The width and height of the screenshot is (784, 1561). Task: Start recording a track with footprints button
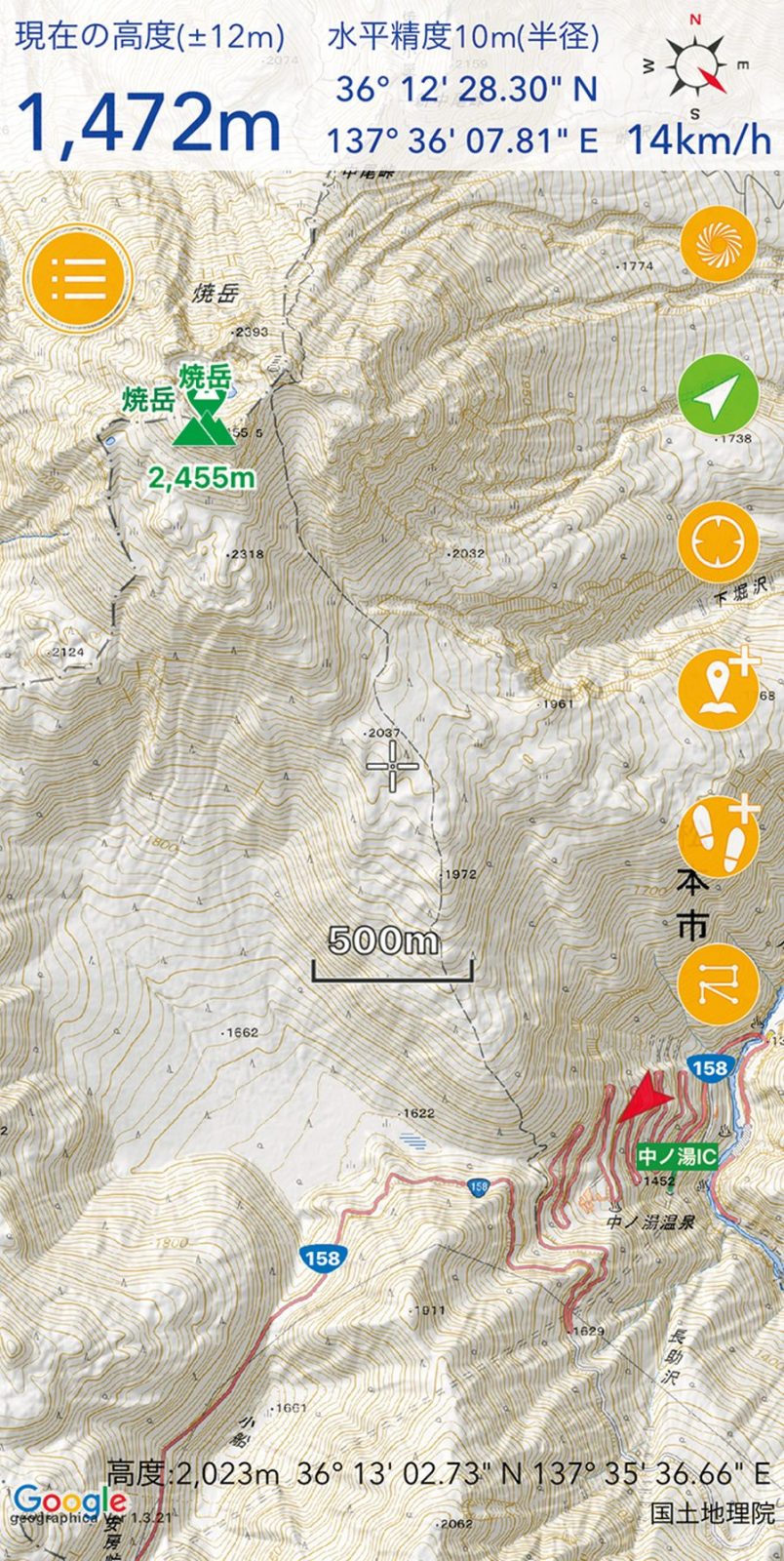[719, 837]
